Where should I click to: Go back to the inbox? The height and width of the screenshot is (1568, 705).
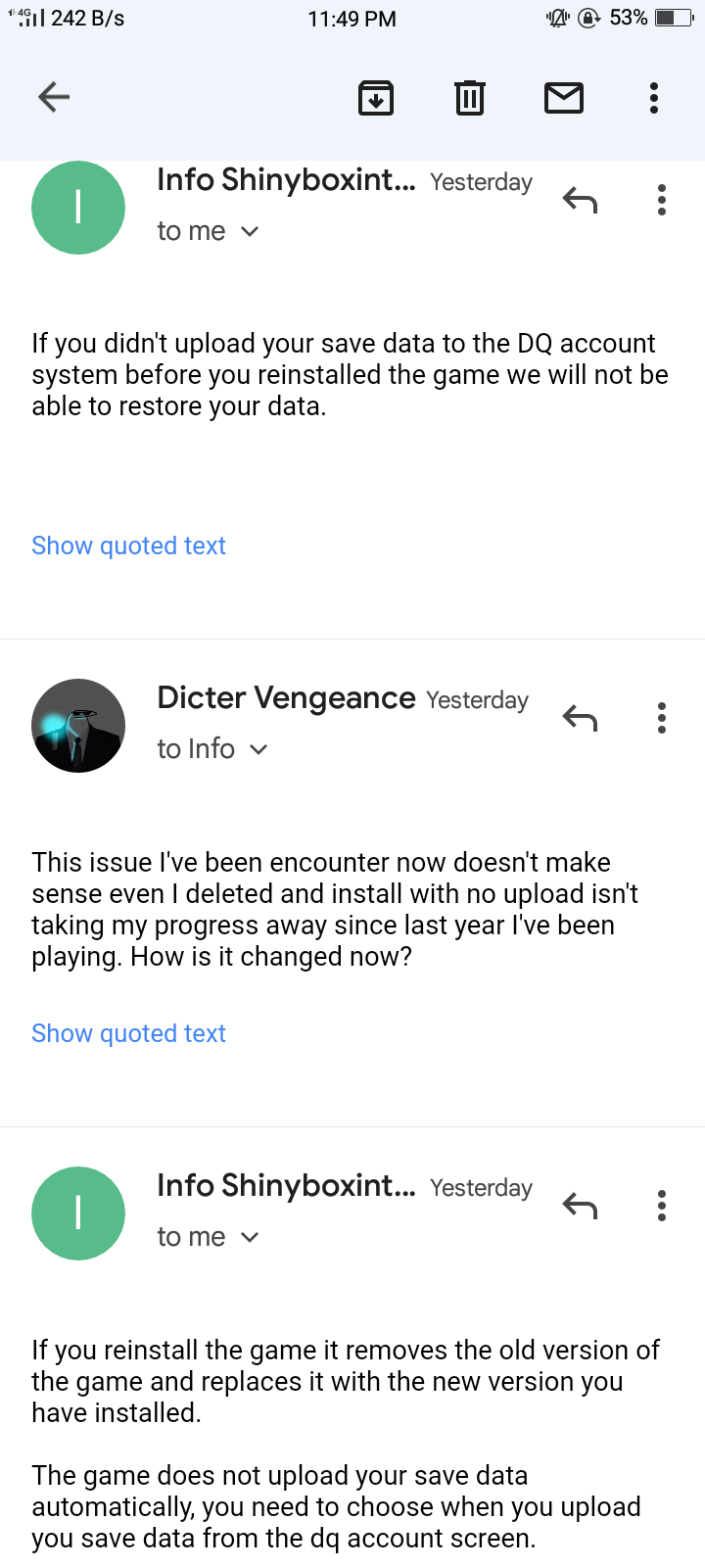(54, 97)
